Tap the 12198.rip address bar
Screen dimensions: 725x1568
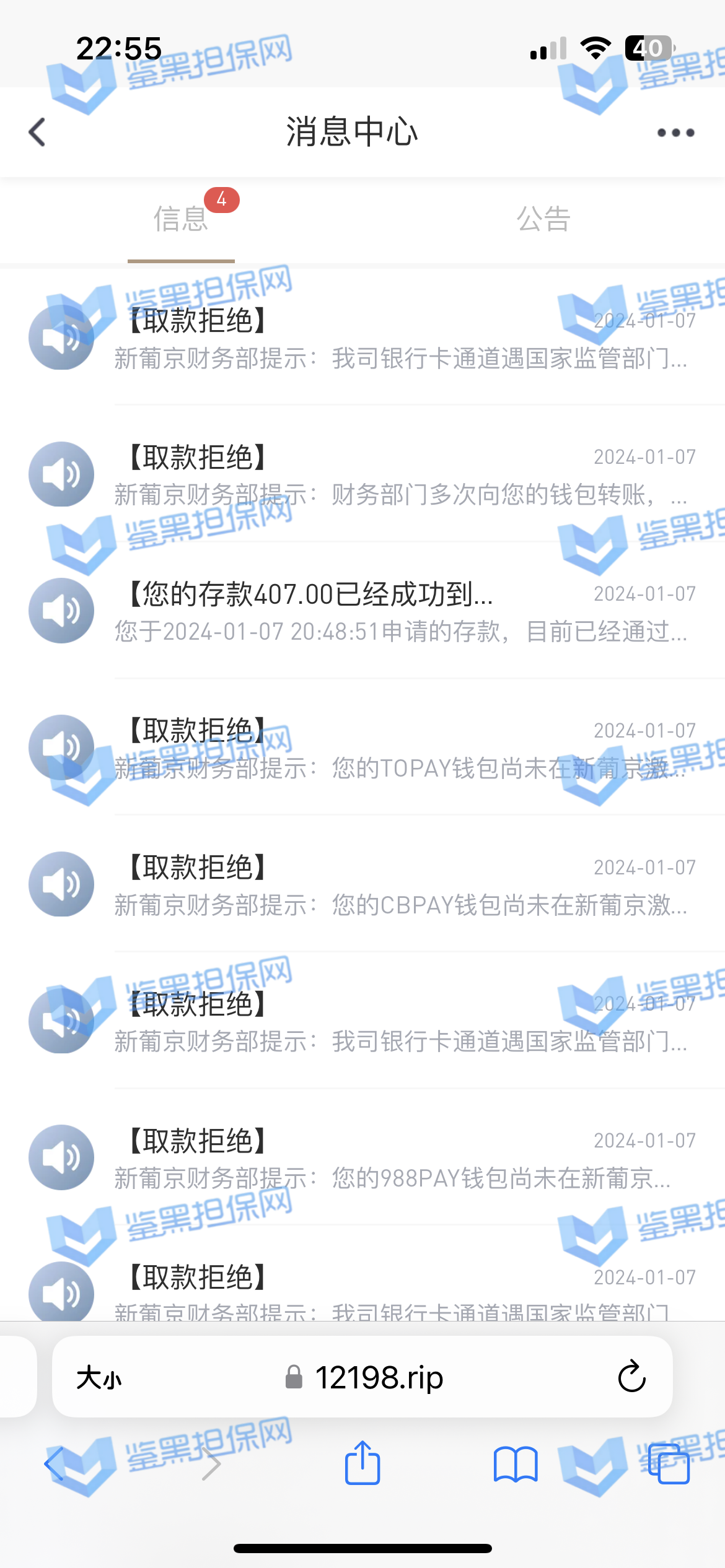pos(379,1378)
